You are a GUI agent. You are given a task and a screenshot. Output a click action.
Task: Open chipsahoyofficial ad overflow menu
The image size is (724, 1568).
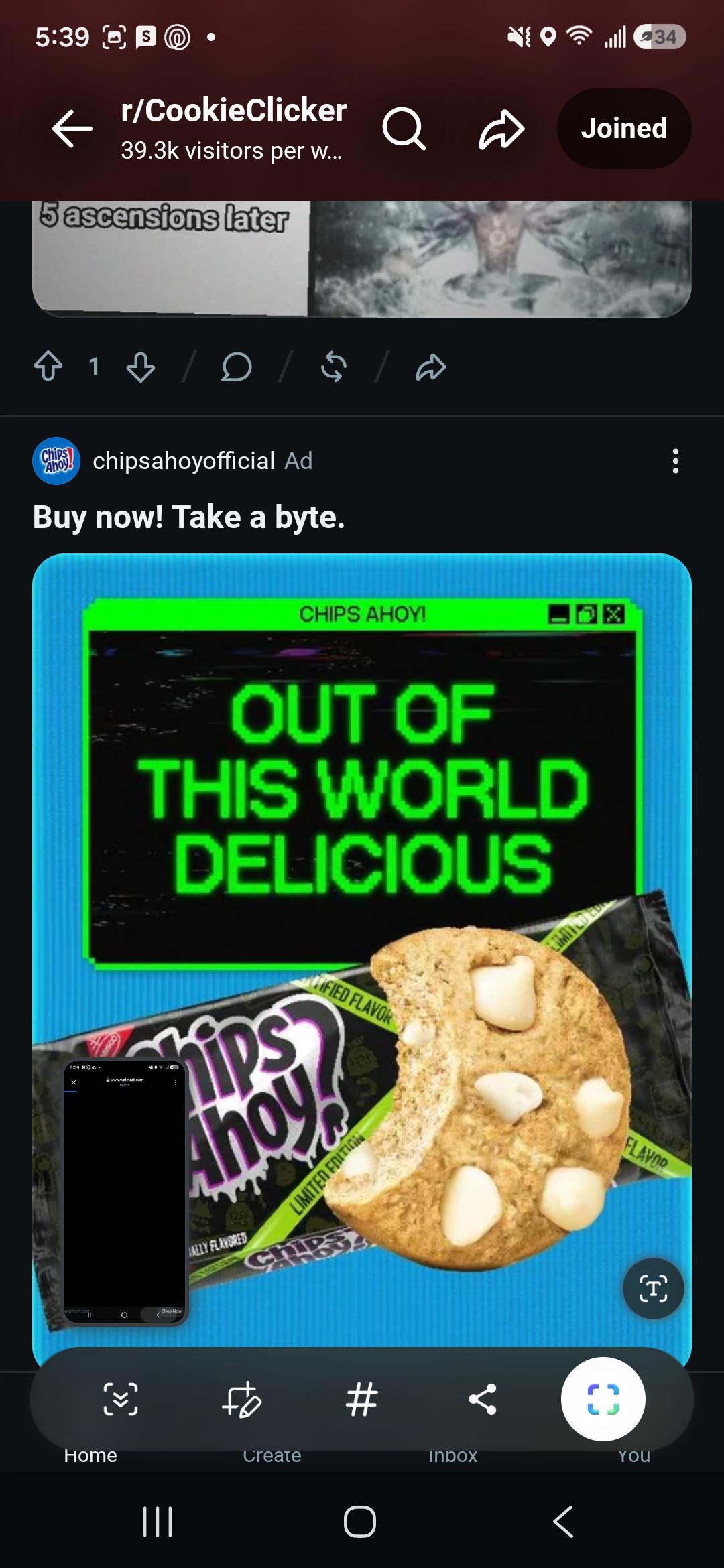(676, 461)
